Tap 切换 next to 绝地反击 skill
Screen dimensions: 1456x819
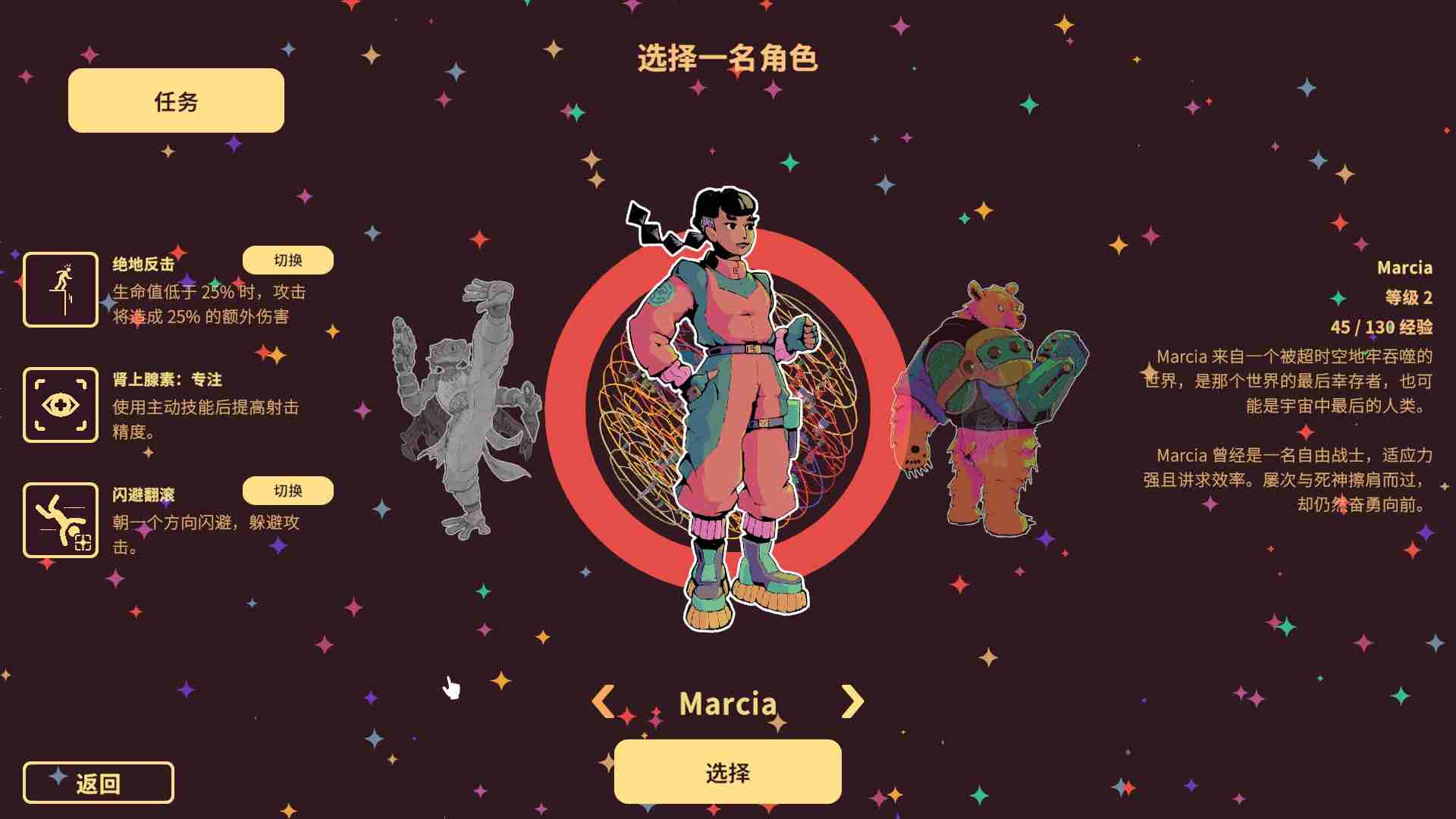point(287,260)
